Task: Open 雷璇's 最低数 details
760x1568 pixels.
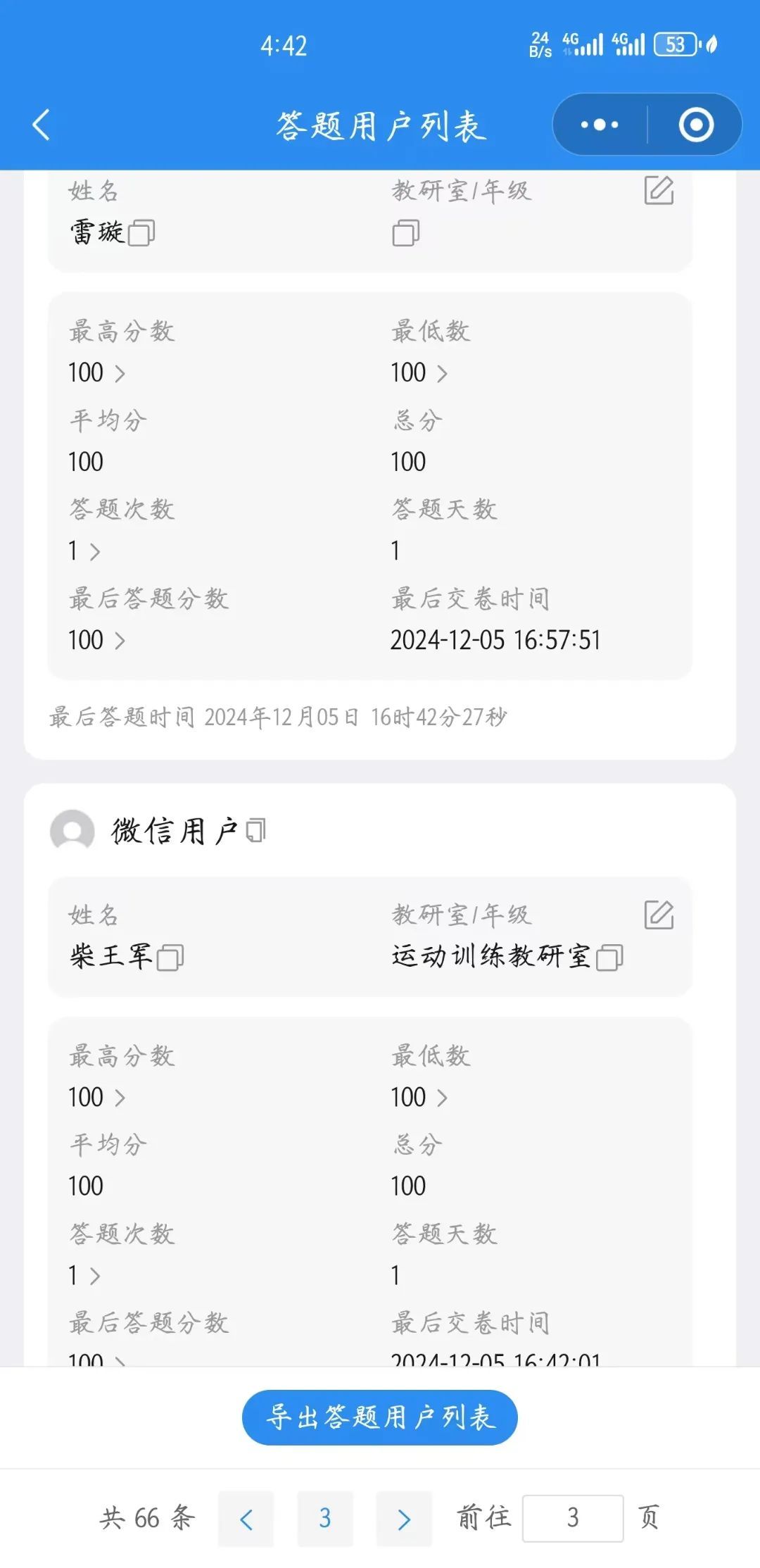Action: [x=419, y=372]
